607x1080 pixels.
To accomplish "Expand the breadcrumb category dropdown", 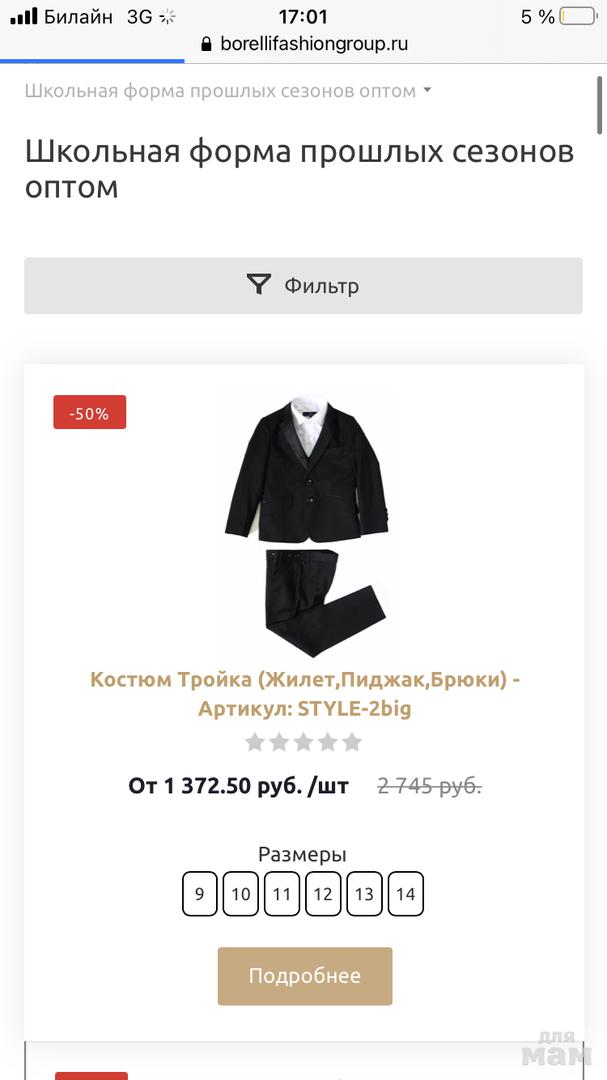I will click(428, 91).
